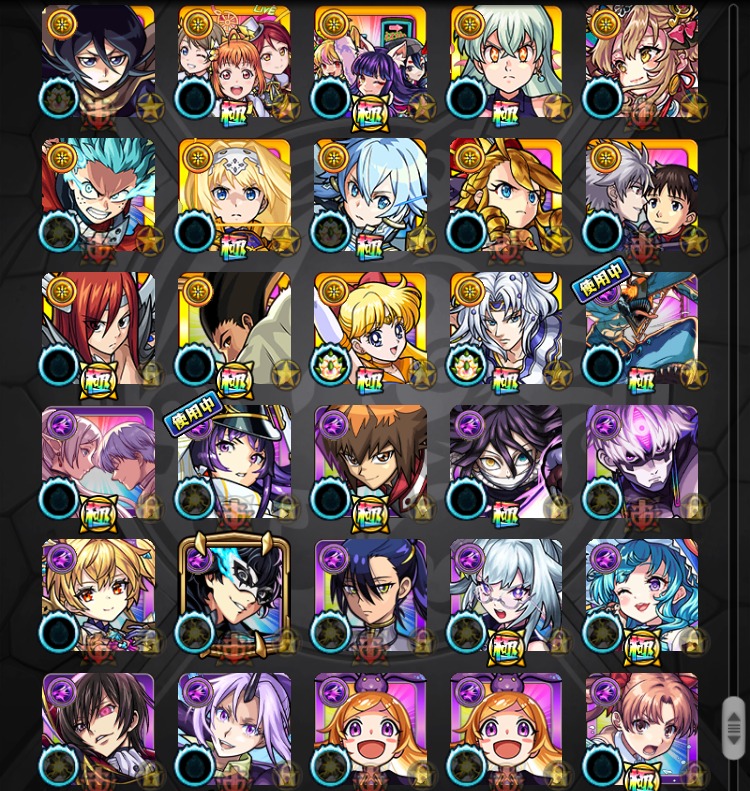This screenshot has width=750, height=791.
Task: Select the purple-haired girl in officer cap
Action: click(x=234, y=462)
